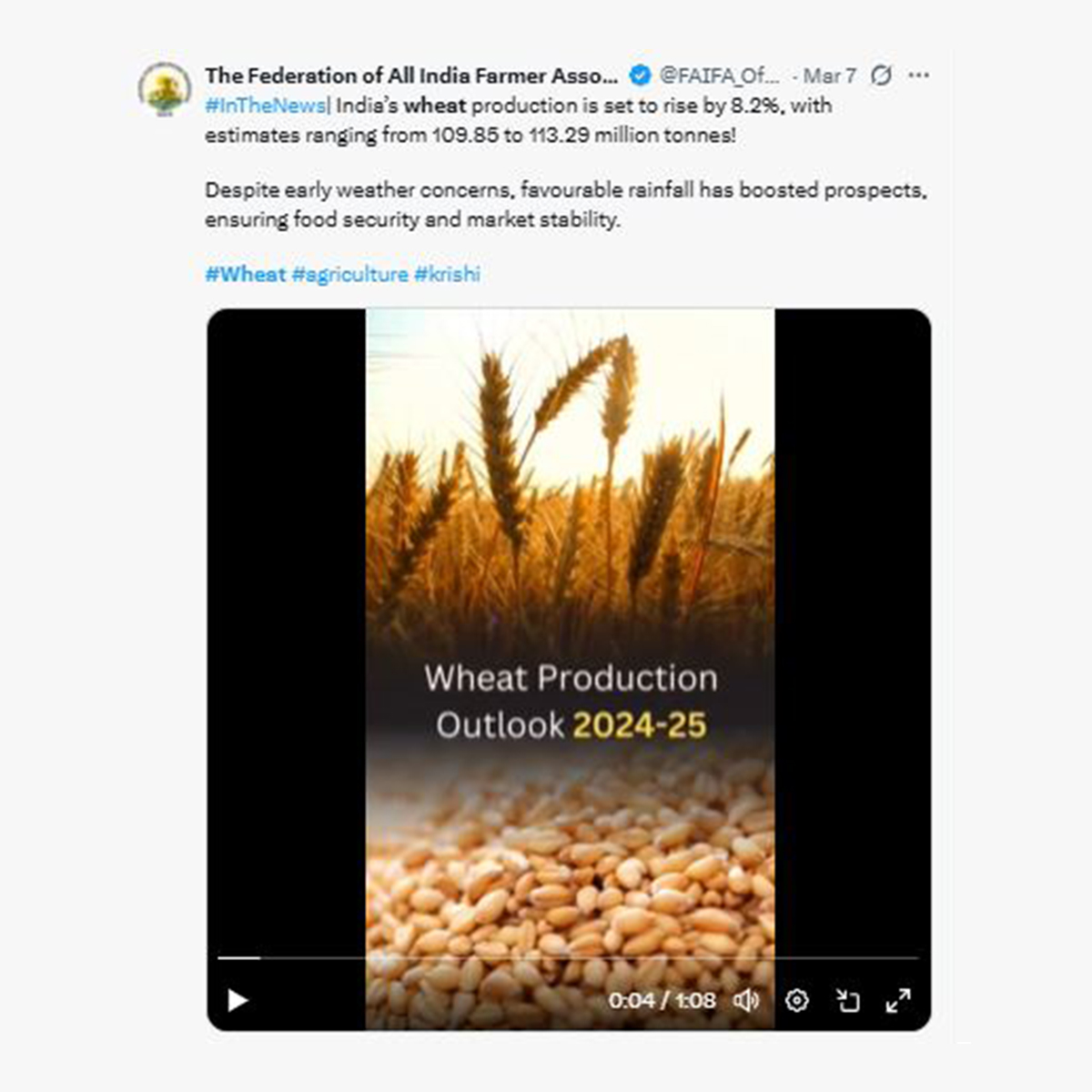Open the Mar 7 post timestamp
This screenshot has width=1092, height=1092.
point(829,76)
